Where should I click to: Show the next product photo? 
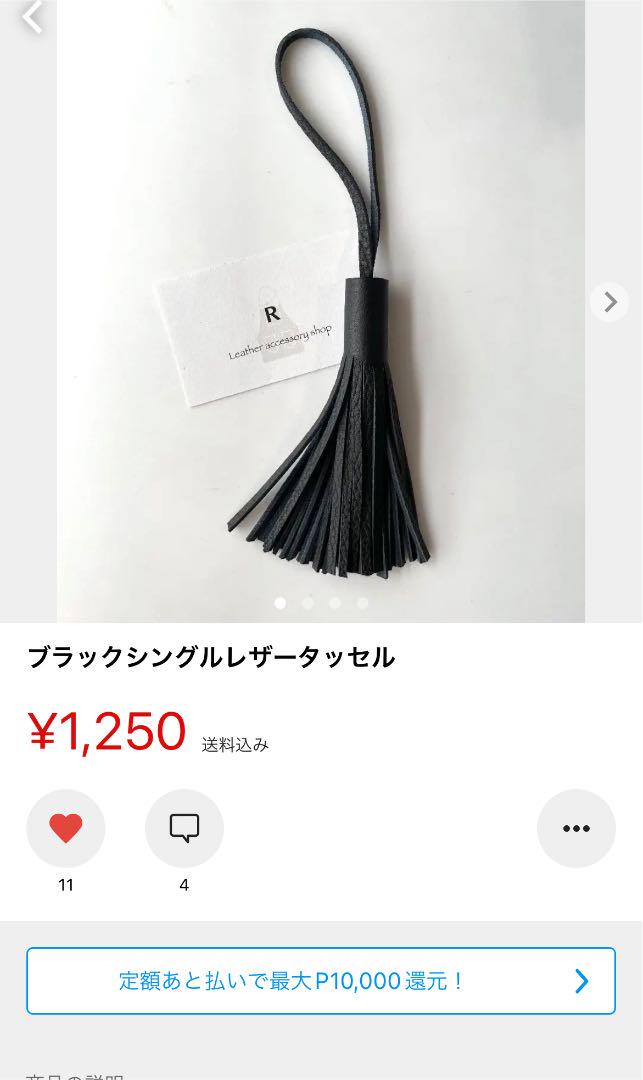pos(609,302)
